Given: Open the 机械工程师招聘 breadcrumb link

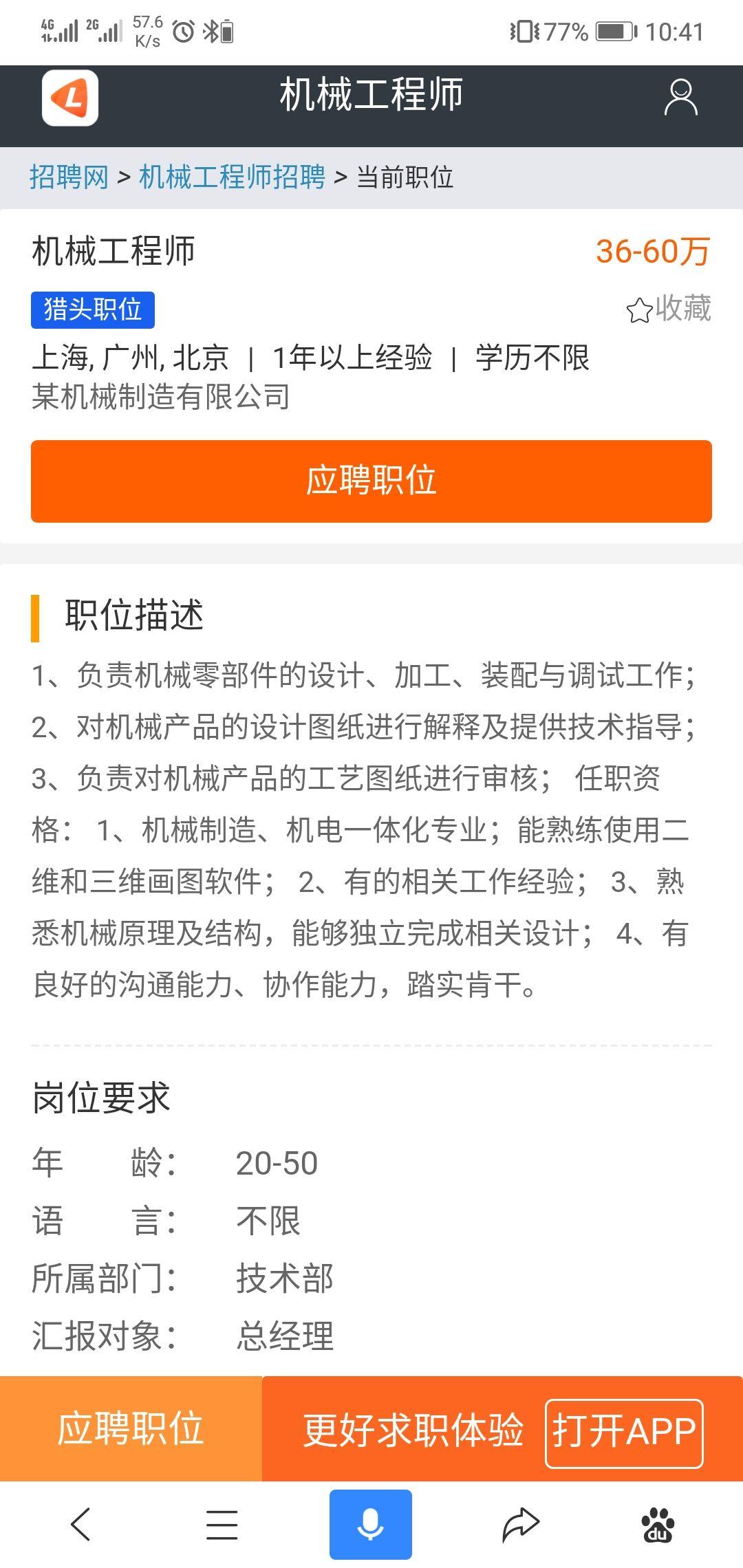Looking at the screenshot, I should 232,177.
